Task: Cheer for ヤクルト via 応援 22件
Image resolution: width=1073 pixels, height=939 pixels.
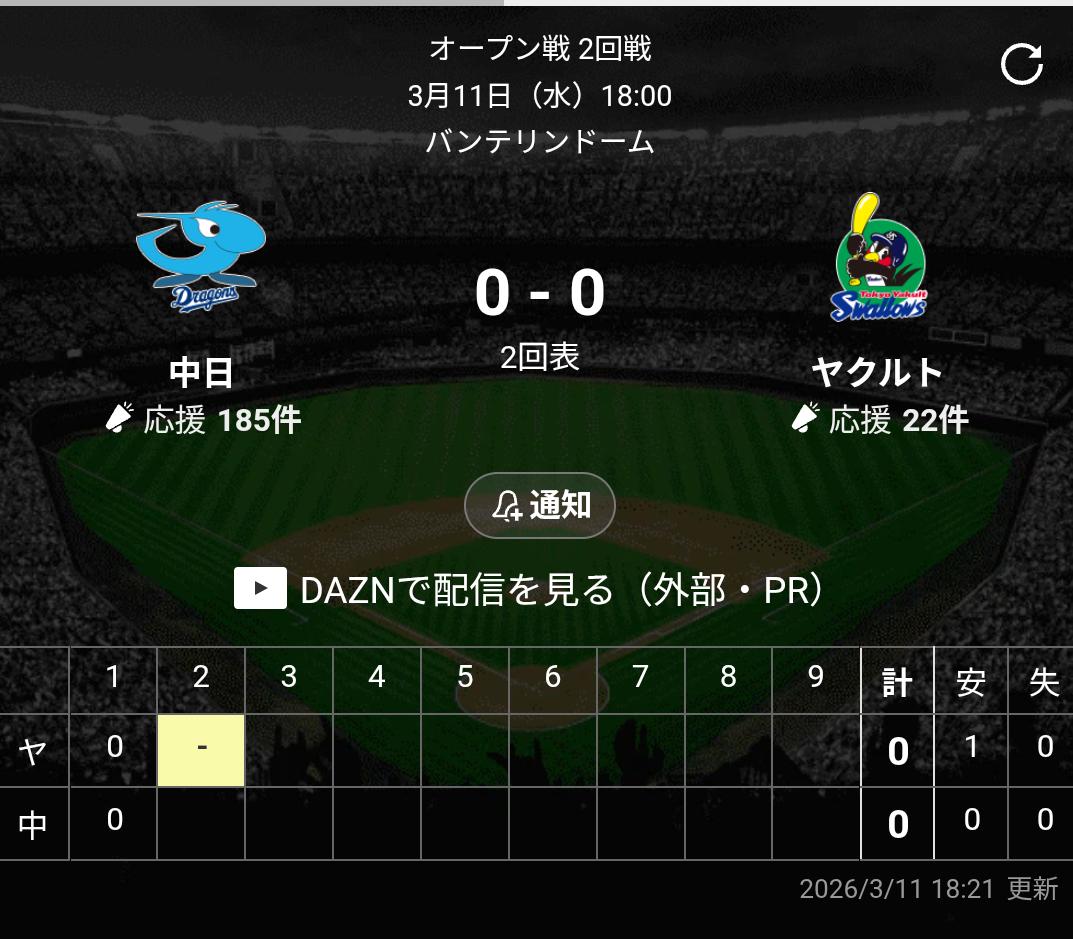Action: (x=879, y=419)
